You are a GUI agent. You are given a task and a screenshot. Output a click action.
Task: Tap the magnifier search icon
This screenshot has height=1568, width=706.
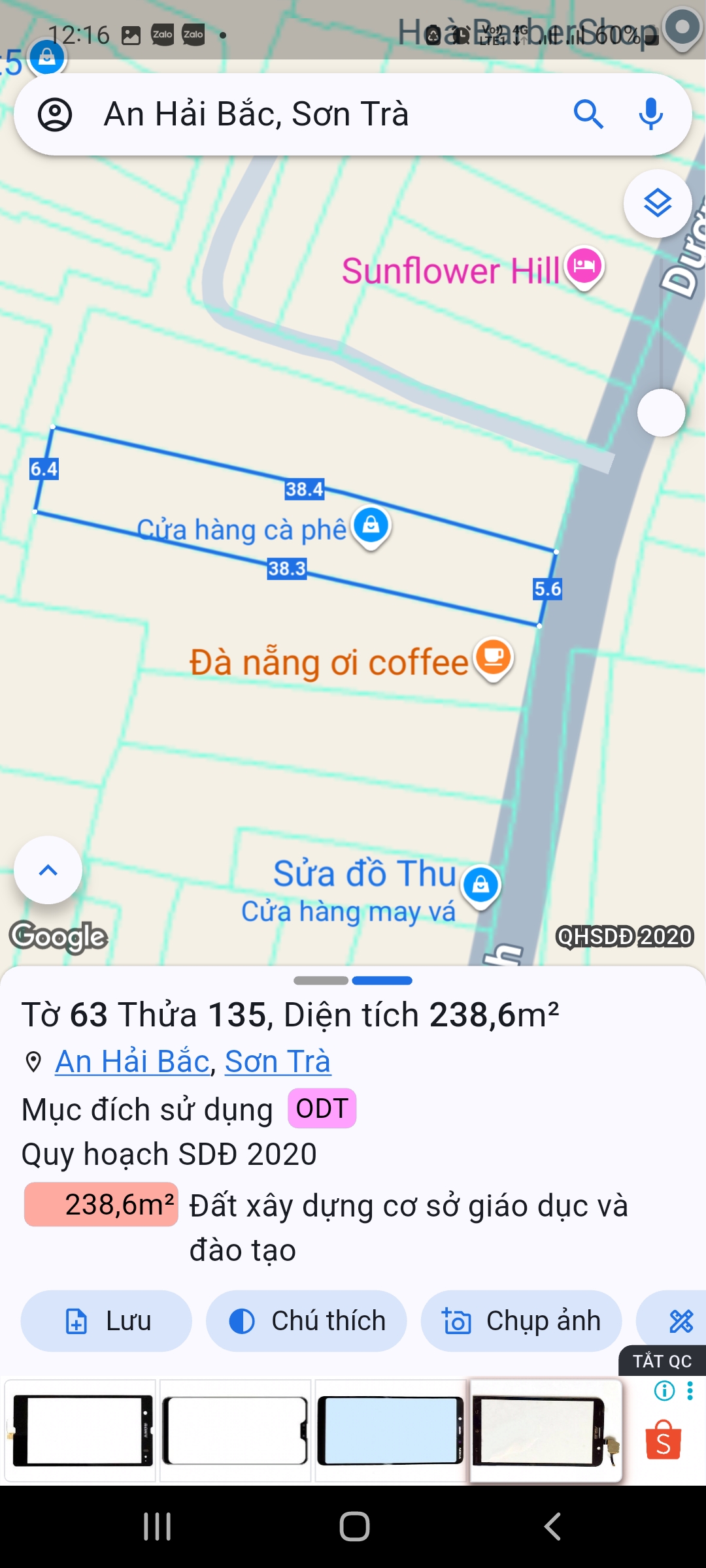[x=588, y=115]
